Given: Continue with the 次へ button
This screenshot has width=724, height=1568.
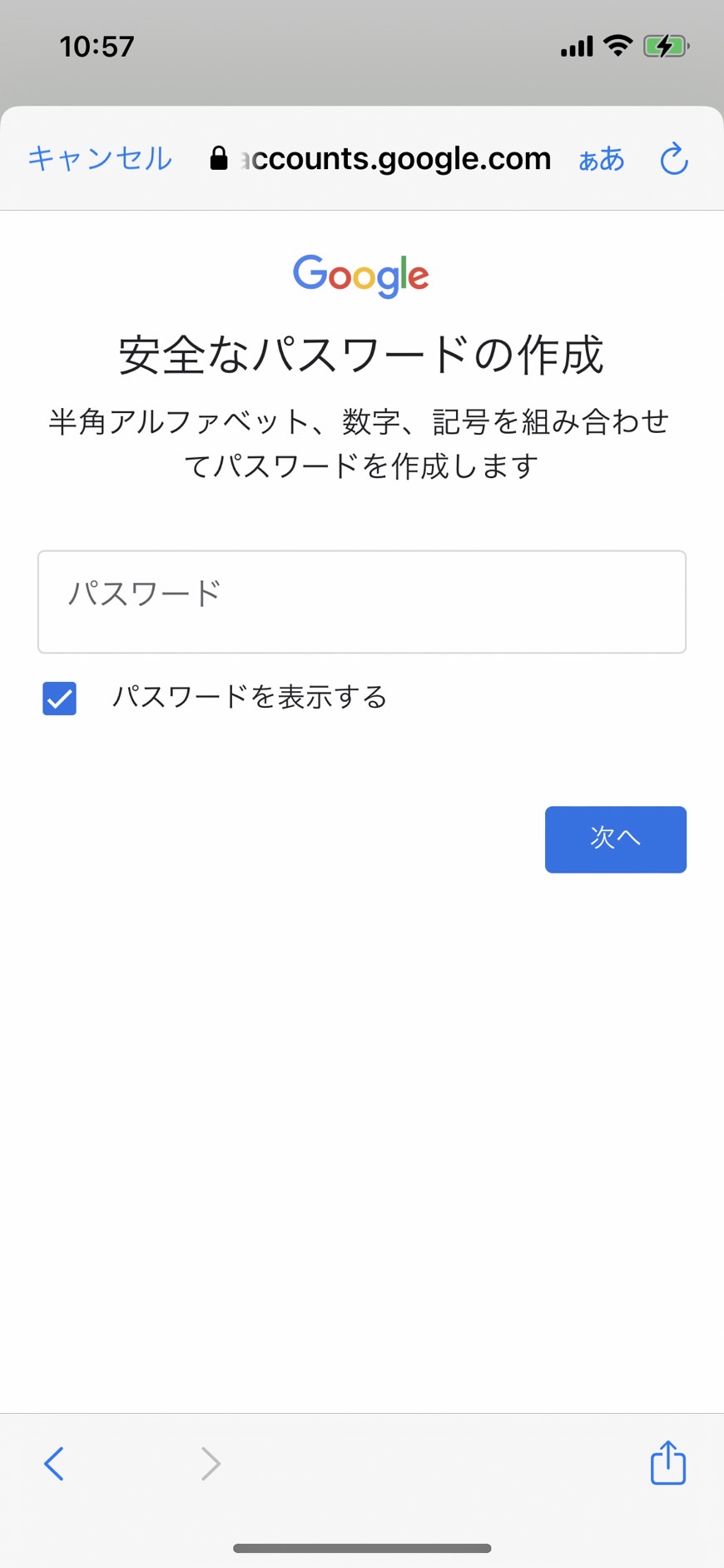Looking at the screenshot, I should pyautogui.click(x=616, y=839).
